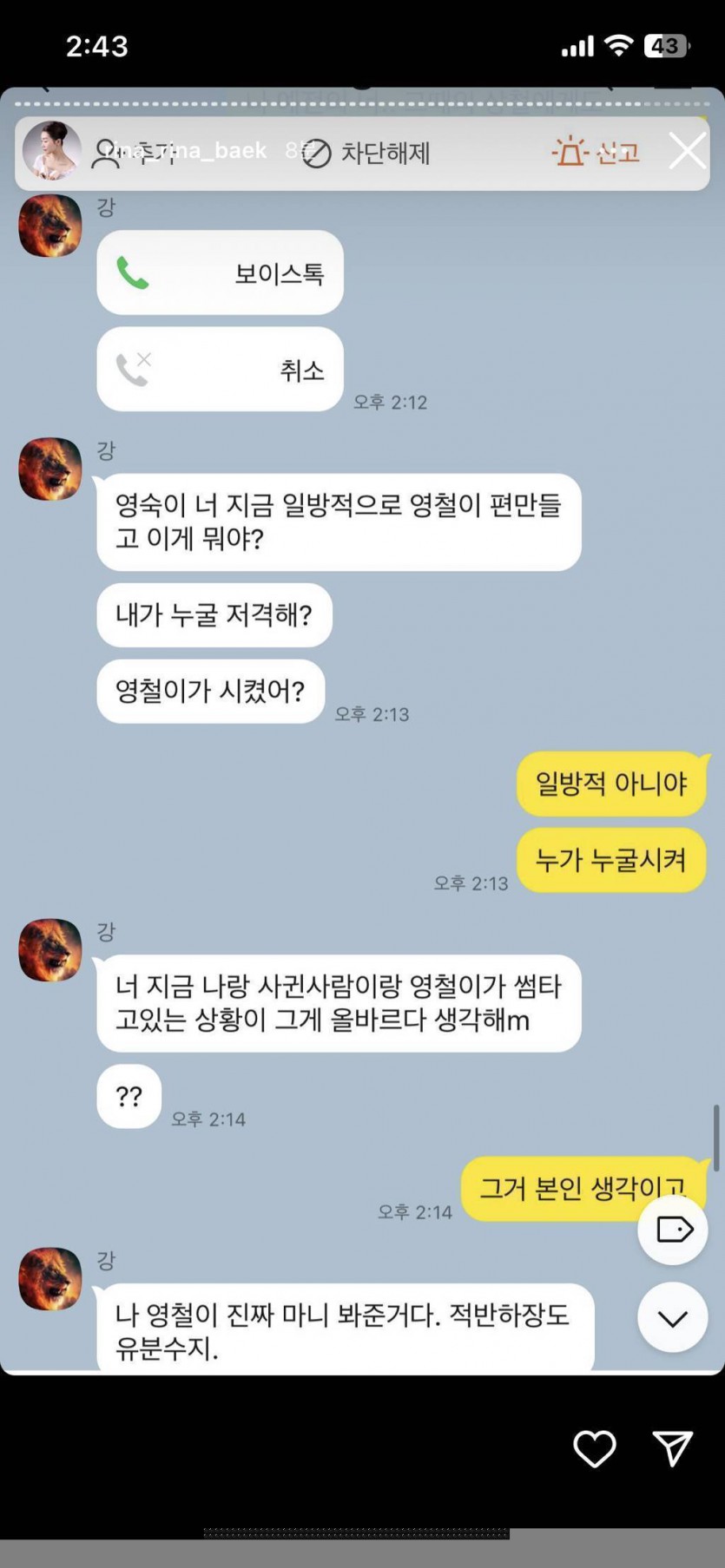
Task: Open rina_rina_baek's profile picture
Action: (51, 151)
